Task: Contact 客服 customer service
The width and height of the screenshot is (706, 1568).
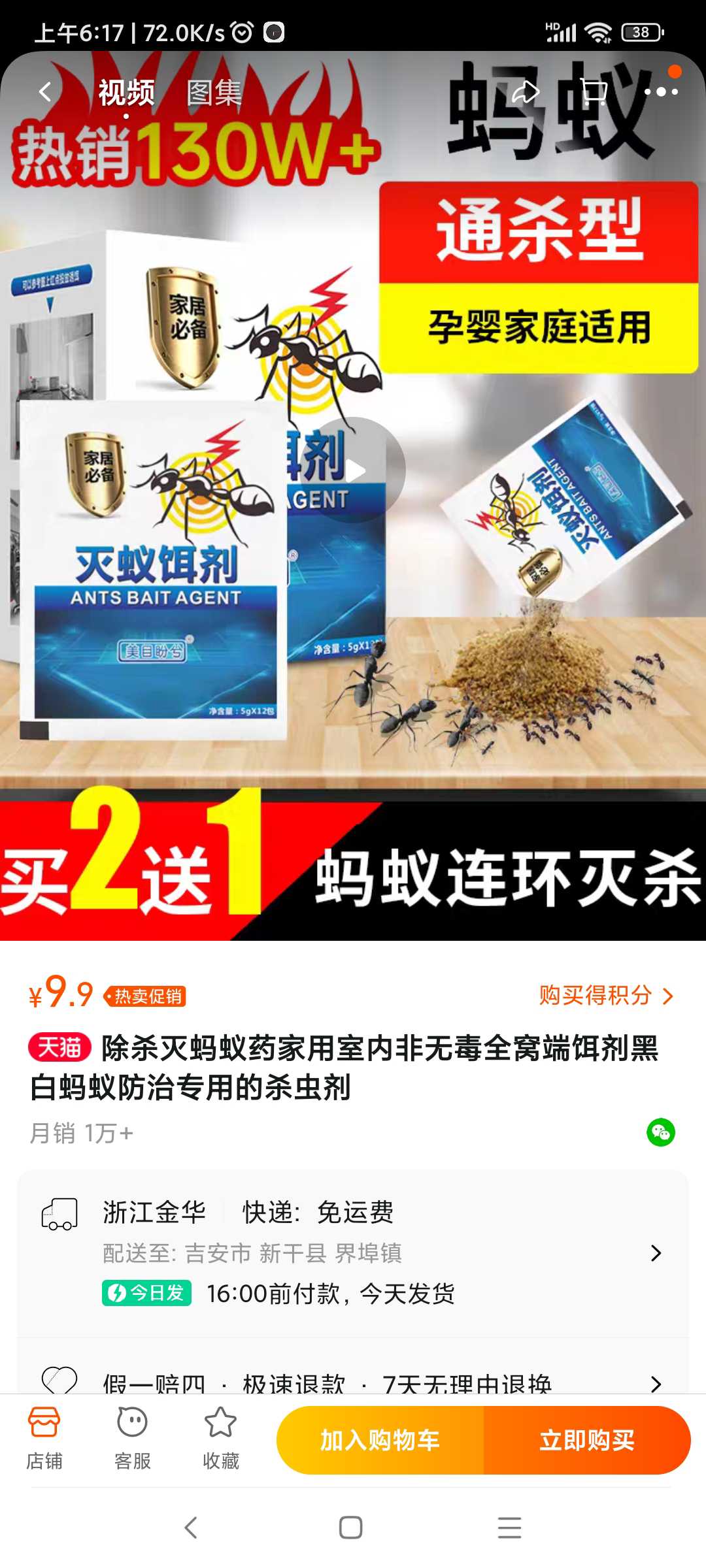Action: tap(133, 1439)
